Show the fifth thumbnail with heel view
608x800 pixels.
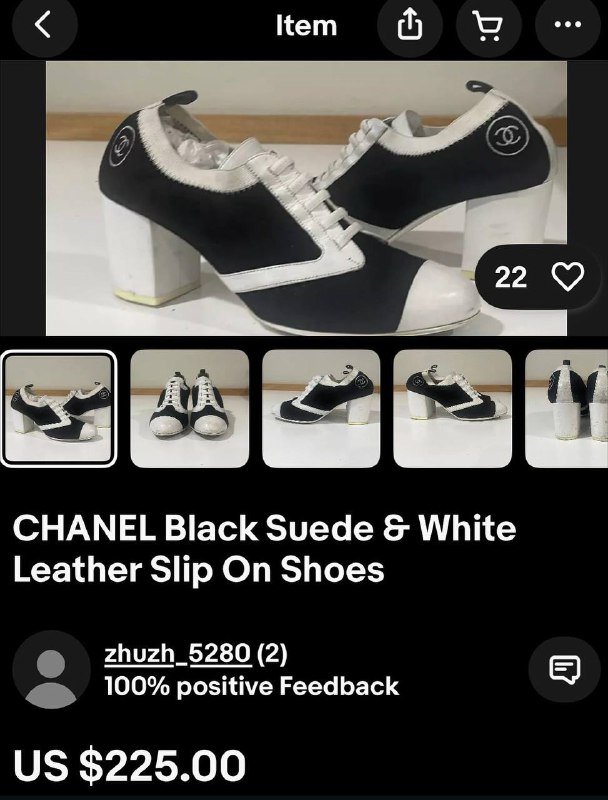point(567,408)
